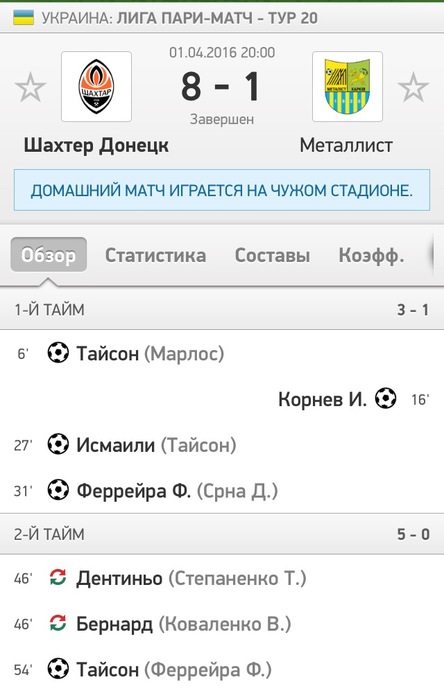Image resolution: width=444 pixels, height=700 pixels.
Task: Select the Обзор tab
Action: [49, 255]
